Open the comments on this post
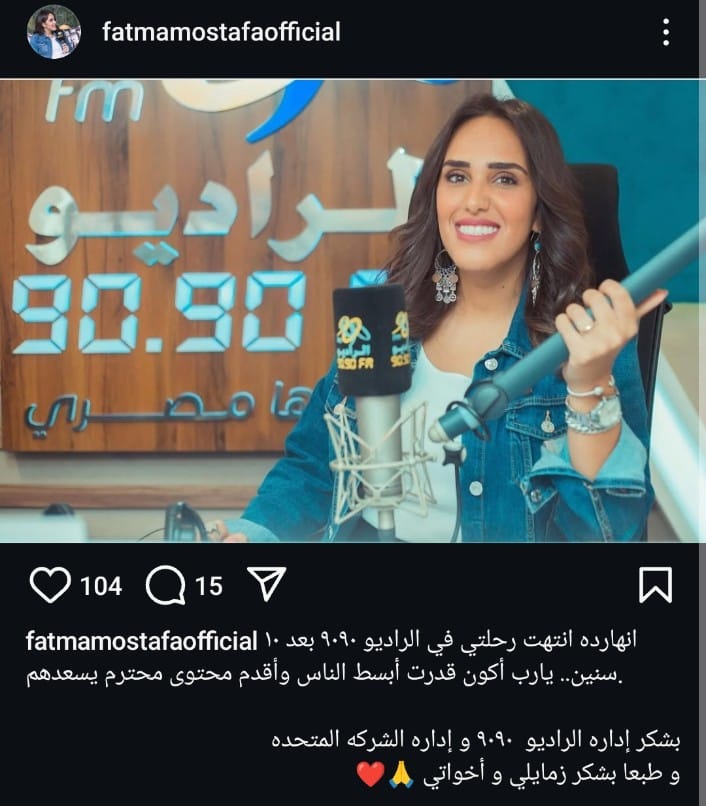Image resolution: width=706 pixels, height=806 pixels. [165, 585]
